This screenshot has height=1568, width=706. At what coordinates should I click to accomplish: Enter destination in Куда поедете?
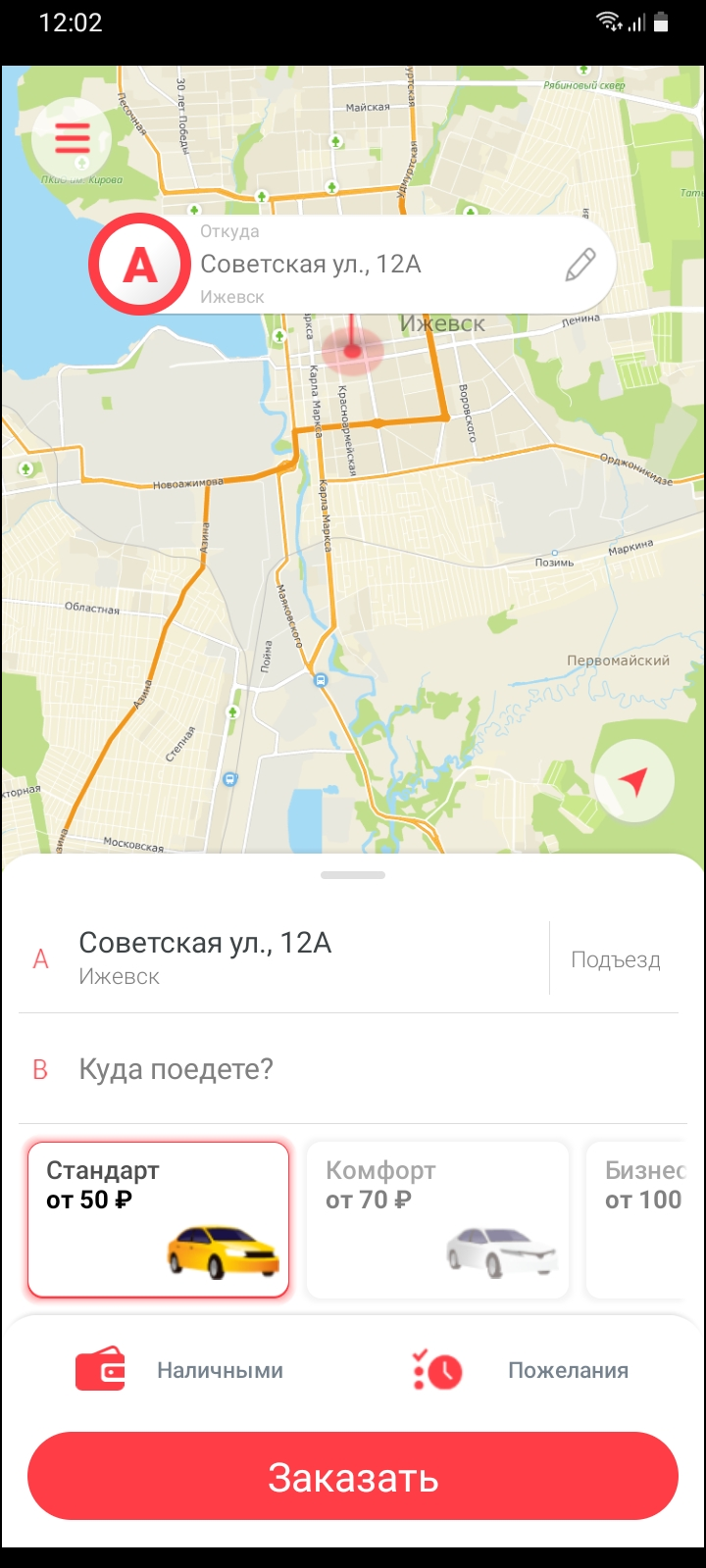[x=353, y=1069]
